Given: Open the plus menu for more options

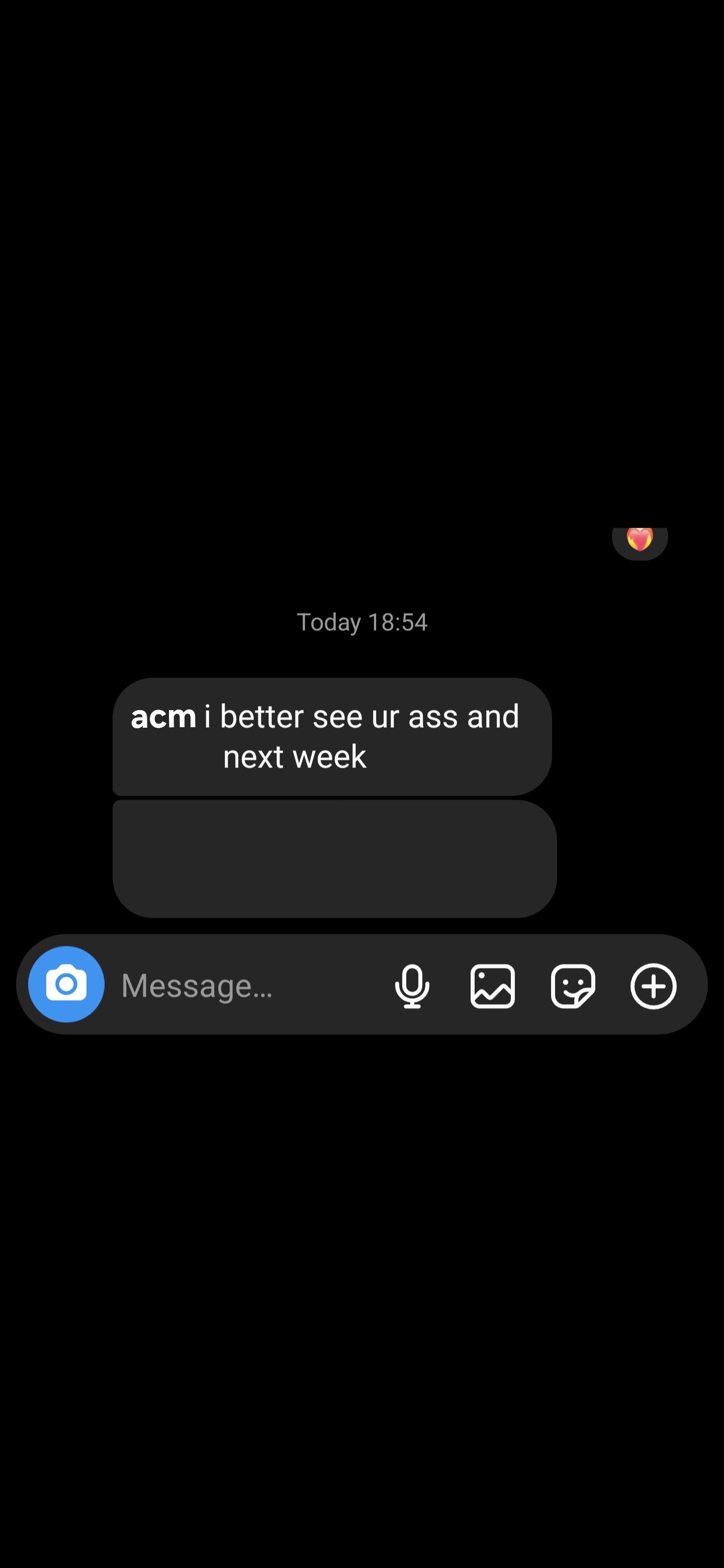Looking at the screenshot, I should point(654,986).
